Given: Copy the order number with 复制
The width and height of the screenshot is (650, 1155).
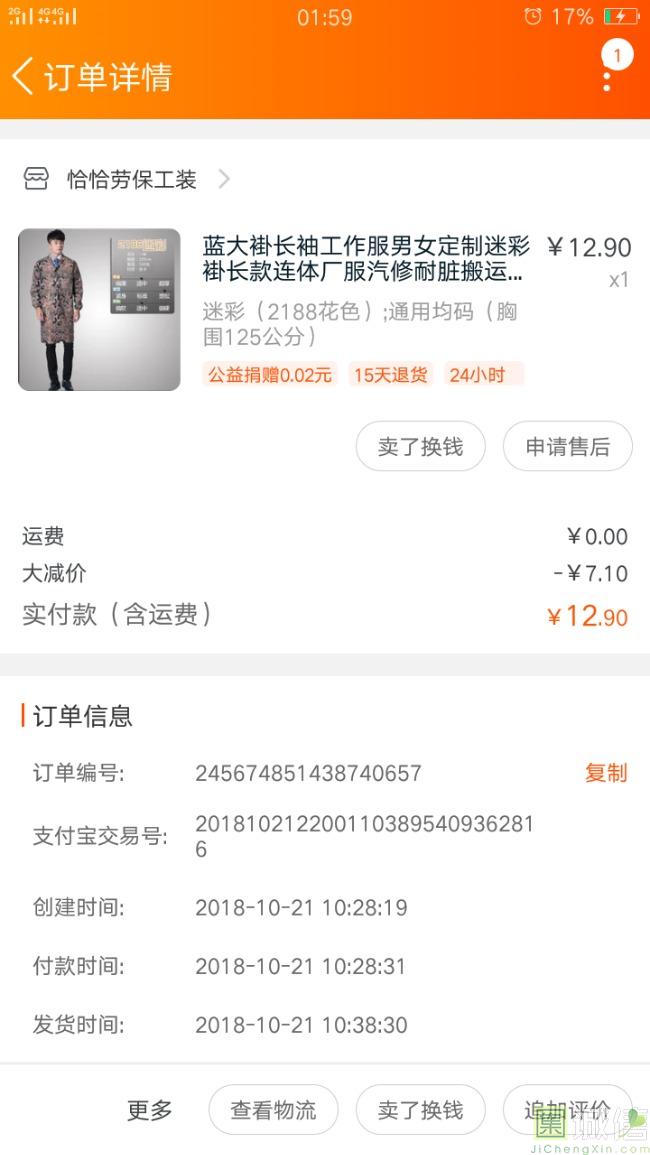Looking at the screenshot, I should click(606, 773).
